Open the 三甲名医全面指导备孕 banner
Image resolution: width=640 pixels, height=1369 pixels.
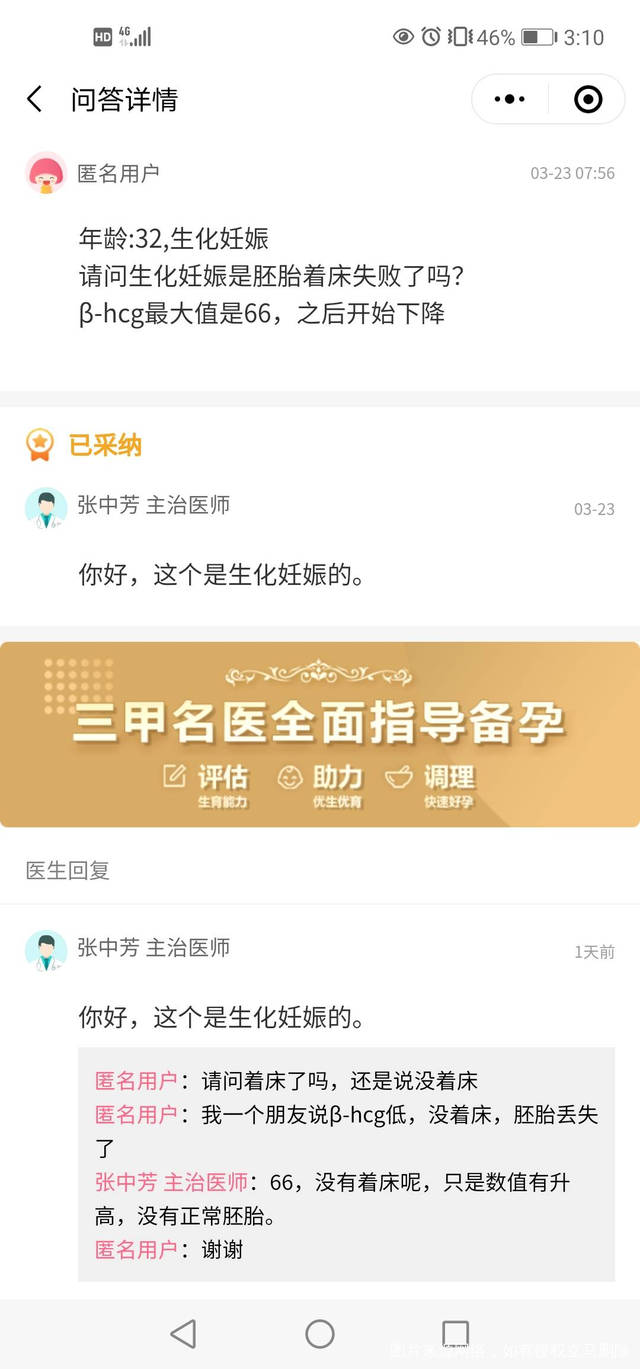tap(320, 734)
